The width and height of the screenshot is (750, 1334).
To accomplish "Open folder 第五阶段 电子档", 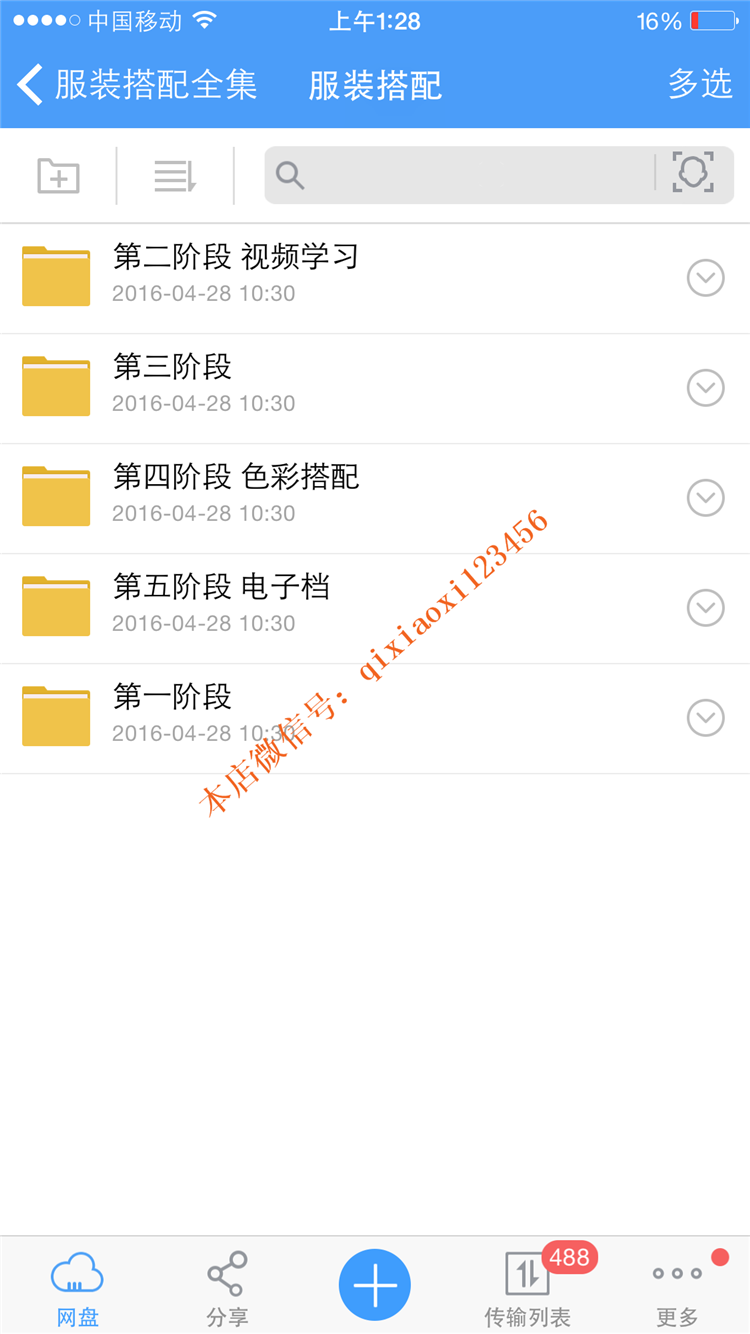I will 375,608.
